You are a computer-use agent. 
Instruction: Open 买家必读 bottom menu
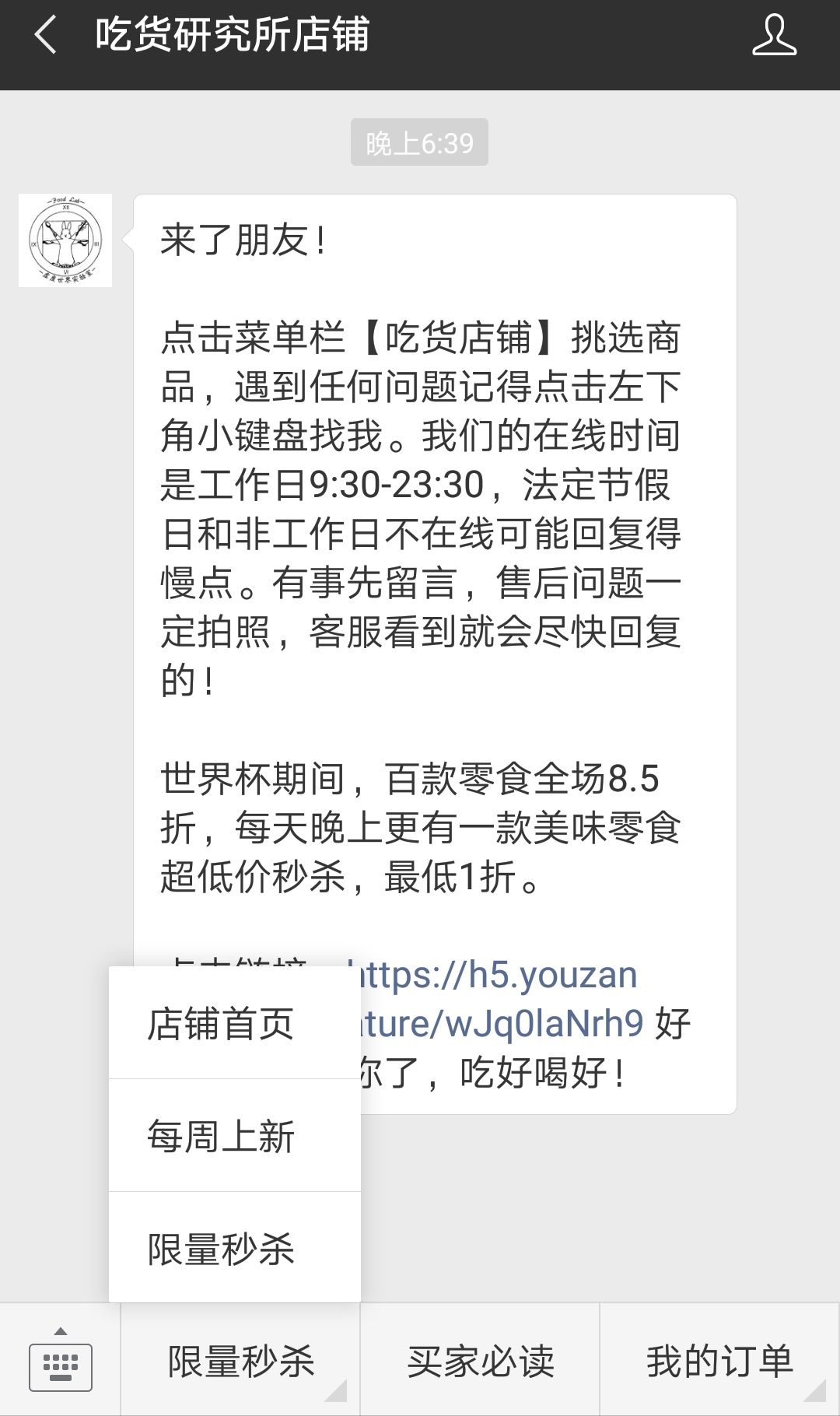(x=480, y=1361)
